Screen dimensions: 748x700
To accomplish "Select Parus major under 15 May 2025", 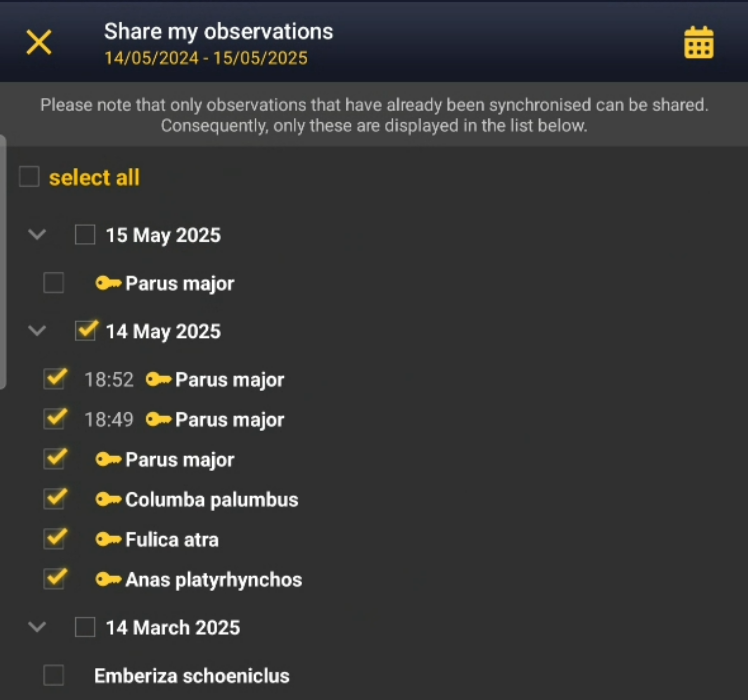I will tap(54, 283).
